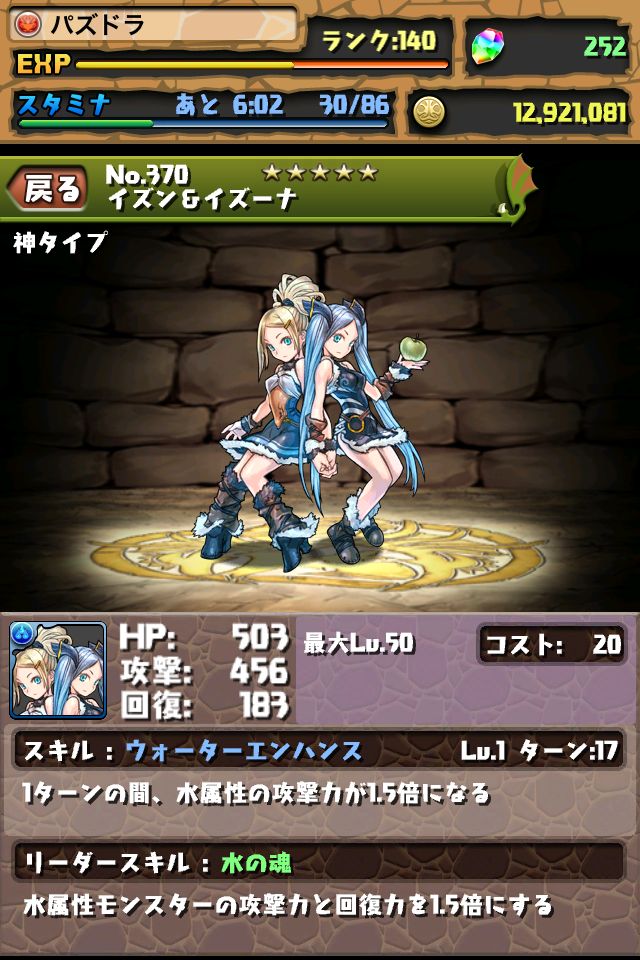This screenshot has height=960, width=640.
Task: Tap the イズン&イズーナ monster portrait icon
Action: tap(58, 670)
